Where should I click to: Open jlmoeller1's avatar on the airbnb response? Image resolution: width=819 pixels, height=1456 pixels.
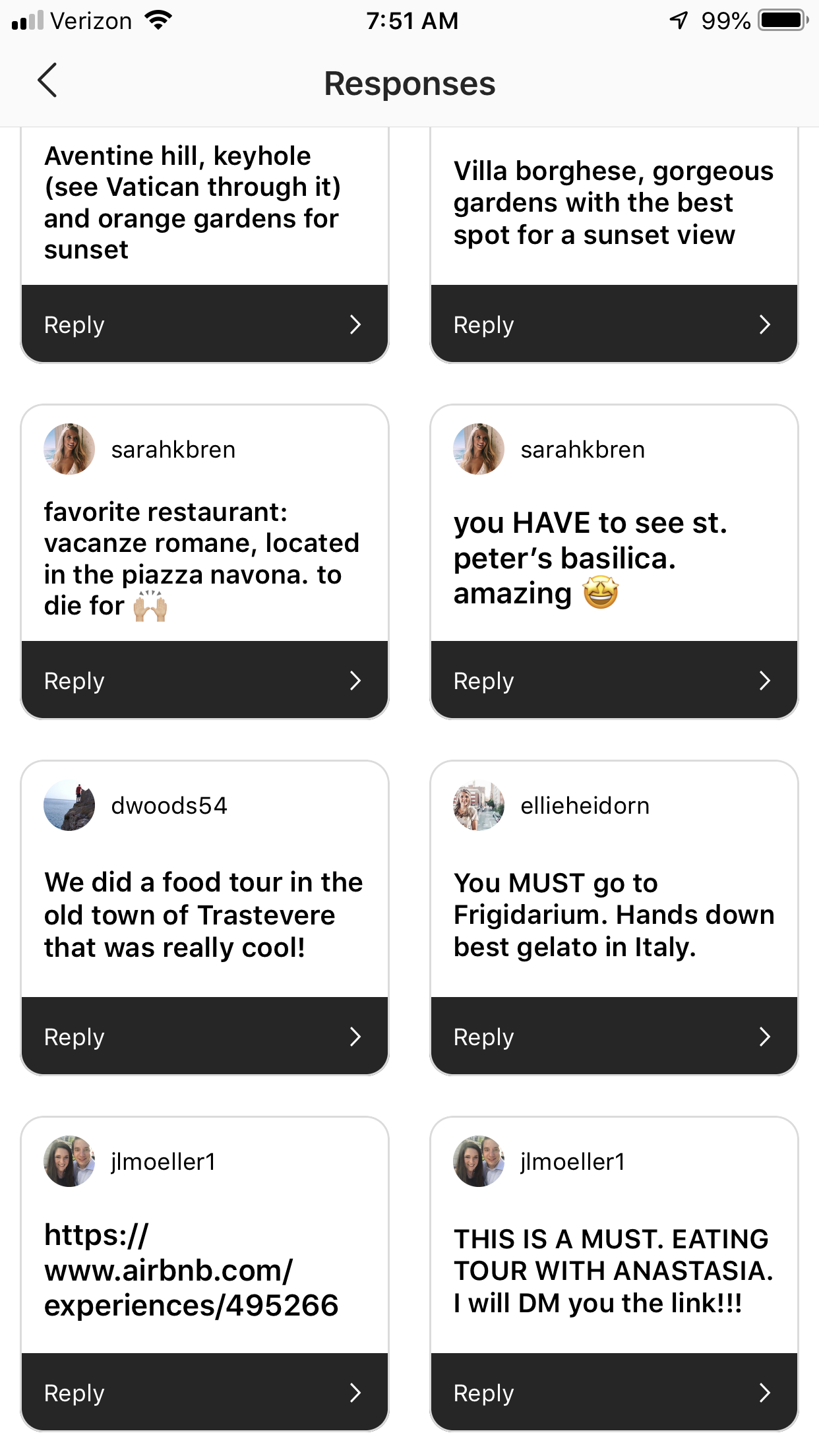69,1161
